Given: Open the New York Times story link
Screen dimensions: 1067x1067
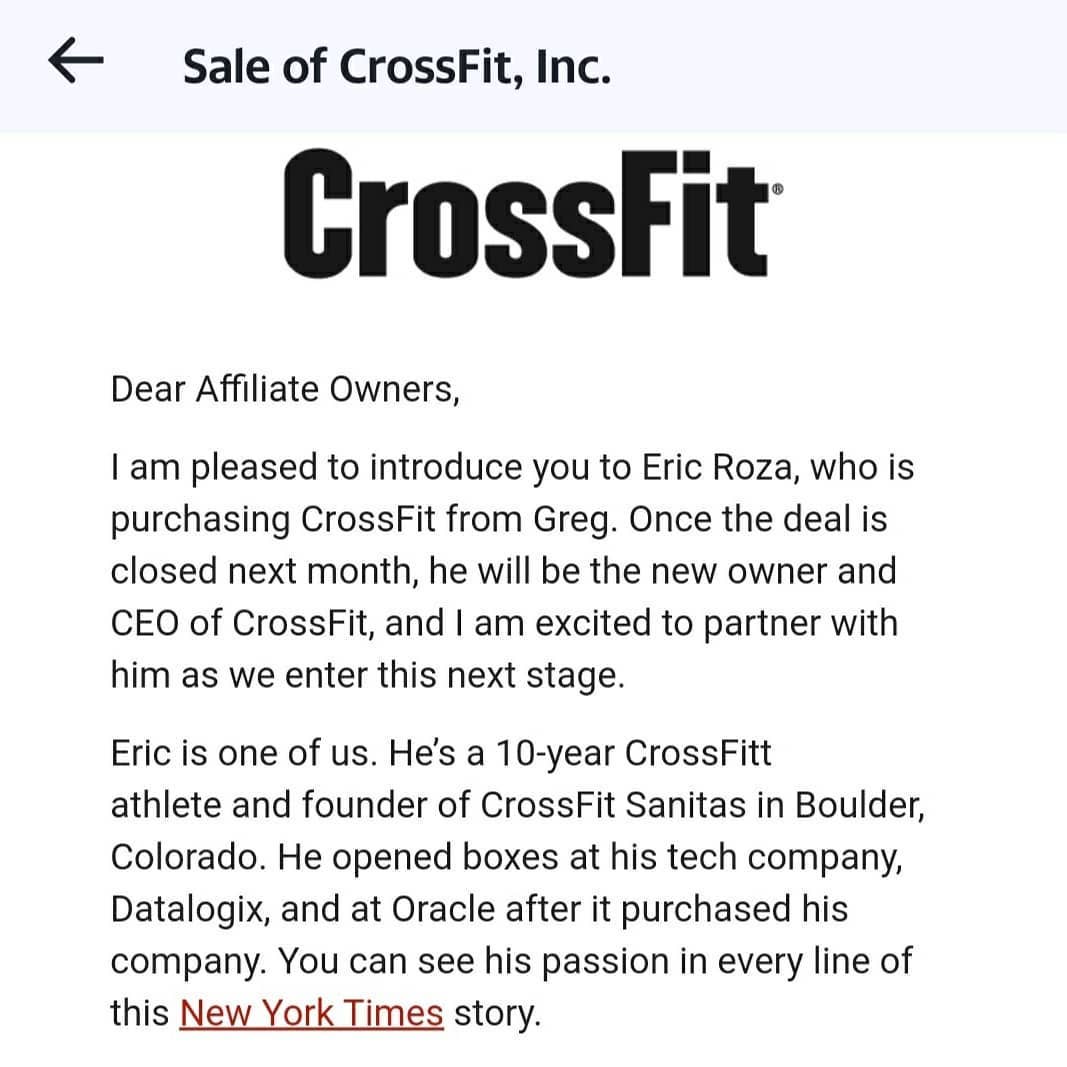Looking at the screenshot, I should pyautogui.click(x=311, y=1013).
